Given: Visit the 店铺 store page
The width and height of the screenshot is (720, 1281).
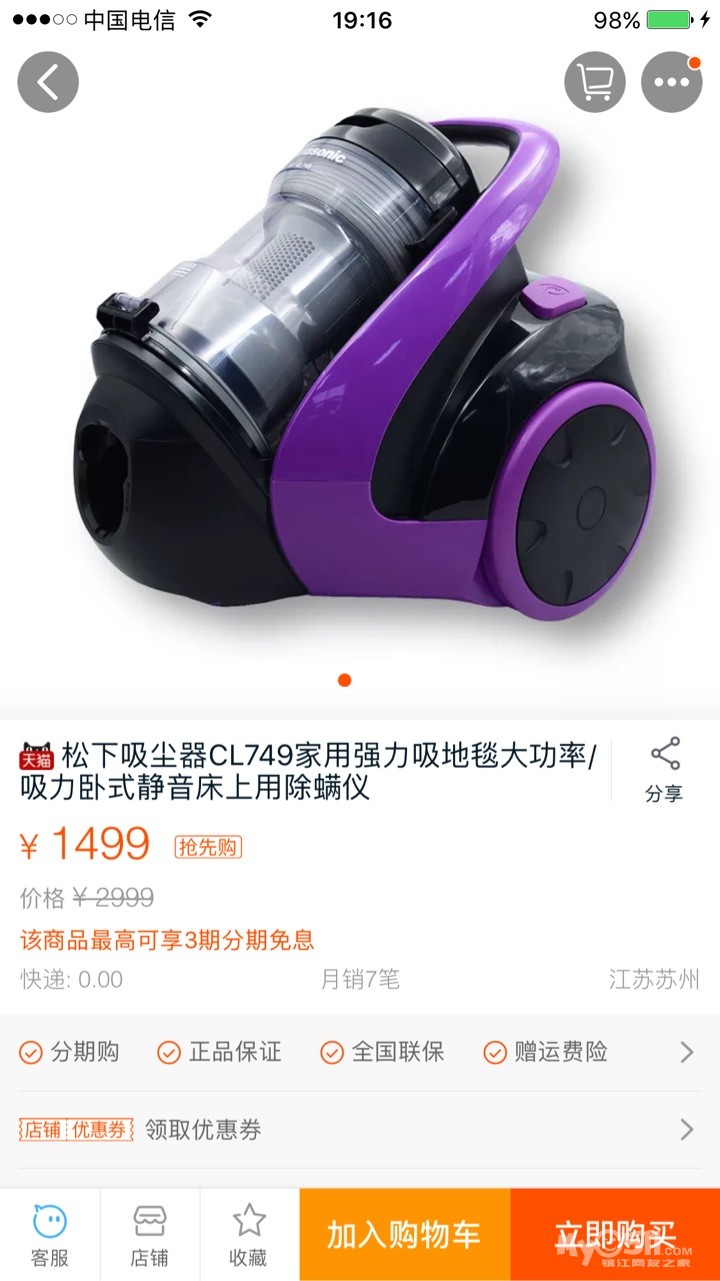Looking at the screenshot, I should pos(150,1235).
